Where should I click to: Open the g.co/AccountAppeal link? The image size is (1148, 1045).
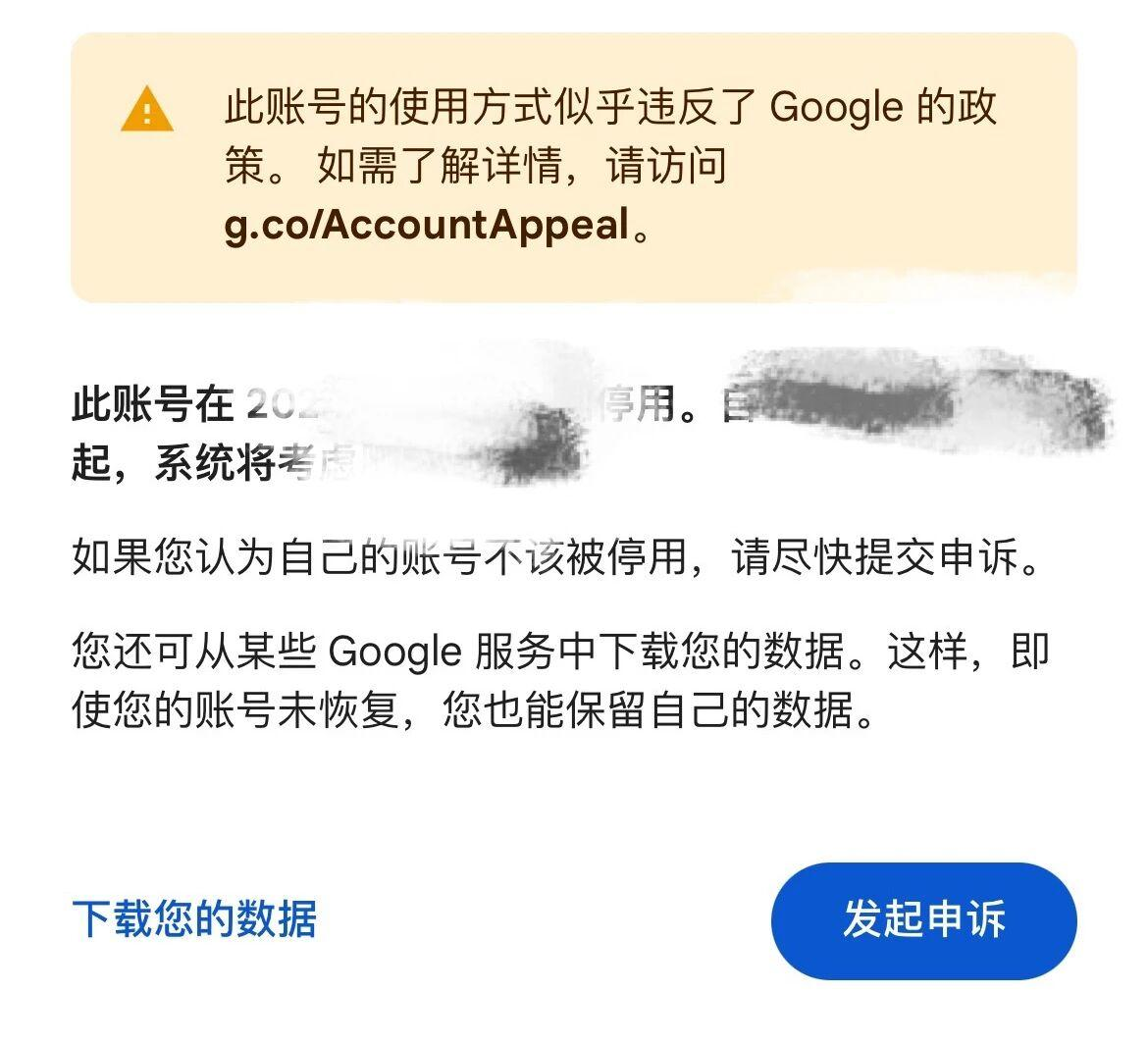pyautogui.click(x=428, y=224)
